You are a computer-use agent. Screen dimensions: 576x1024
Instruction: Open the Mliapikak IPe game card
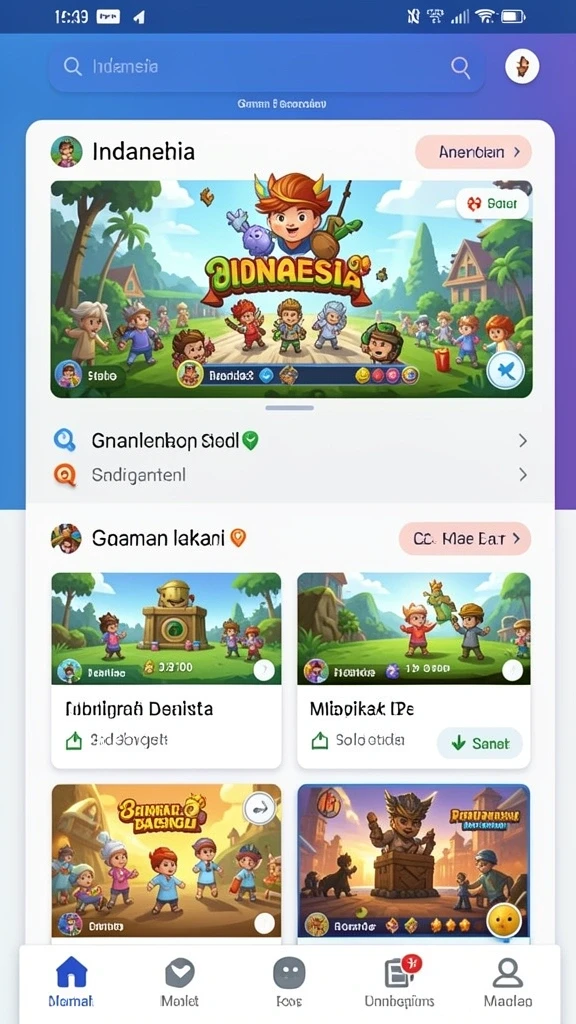pyautogui.click(x=413, y=670)
